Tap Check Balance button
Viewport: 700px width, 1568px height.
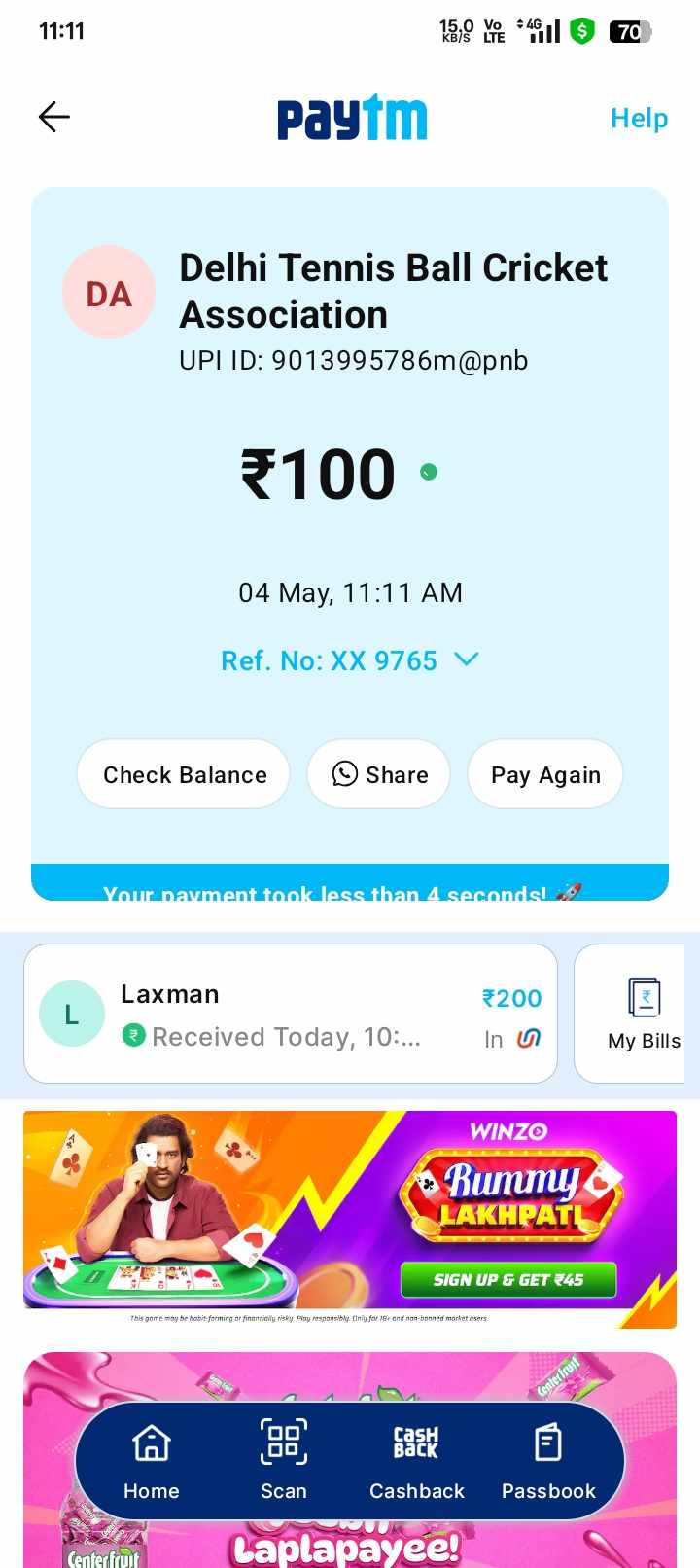tap(184, 774)
